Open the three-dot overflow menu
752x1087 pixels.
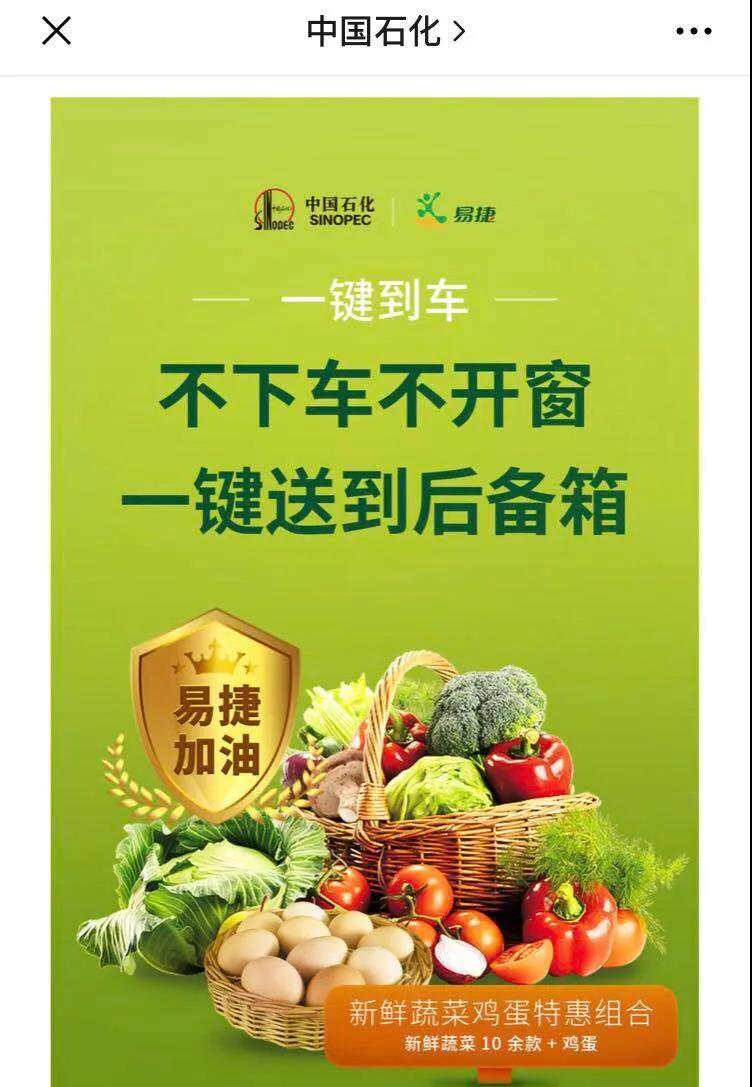693,32
